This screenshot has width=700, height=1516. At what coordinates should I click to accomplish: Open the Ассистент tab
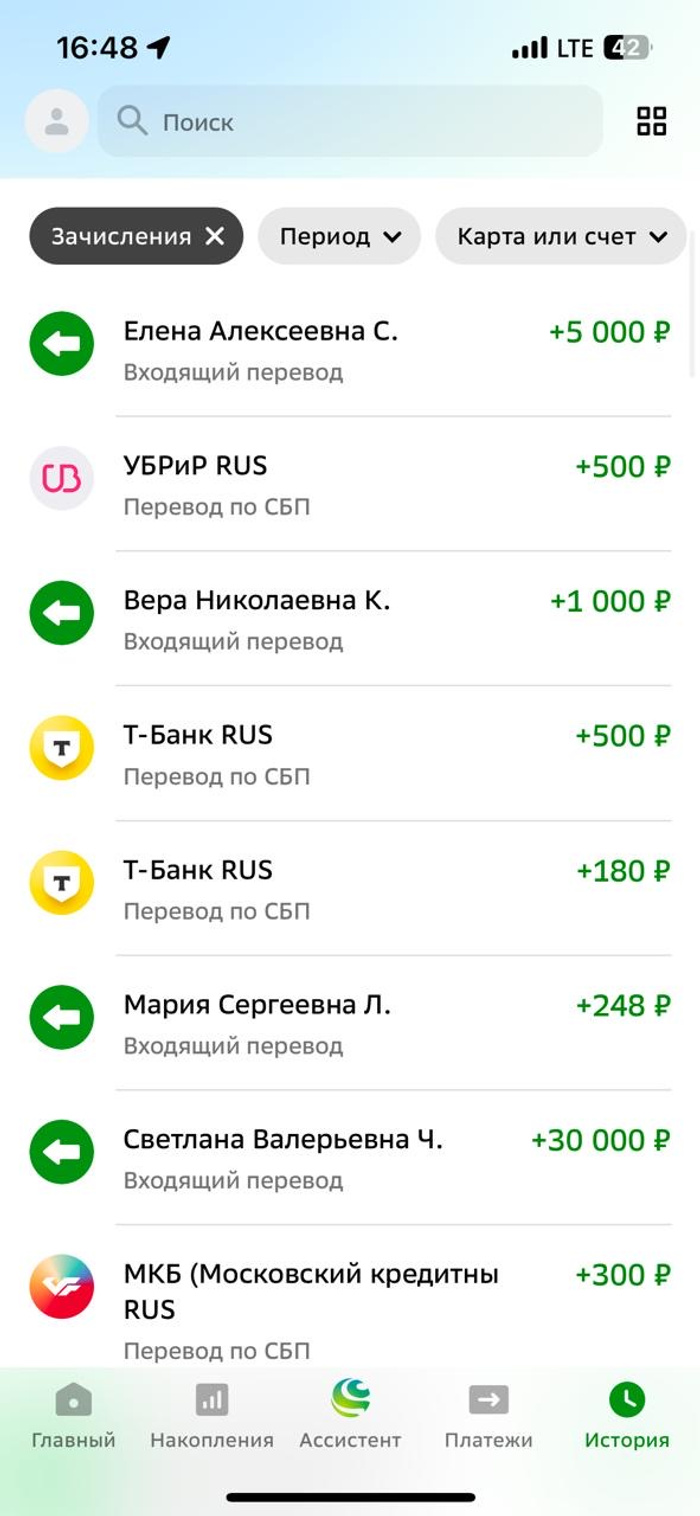350,1417
